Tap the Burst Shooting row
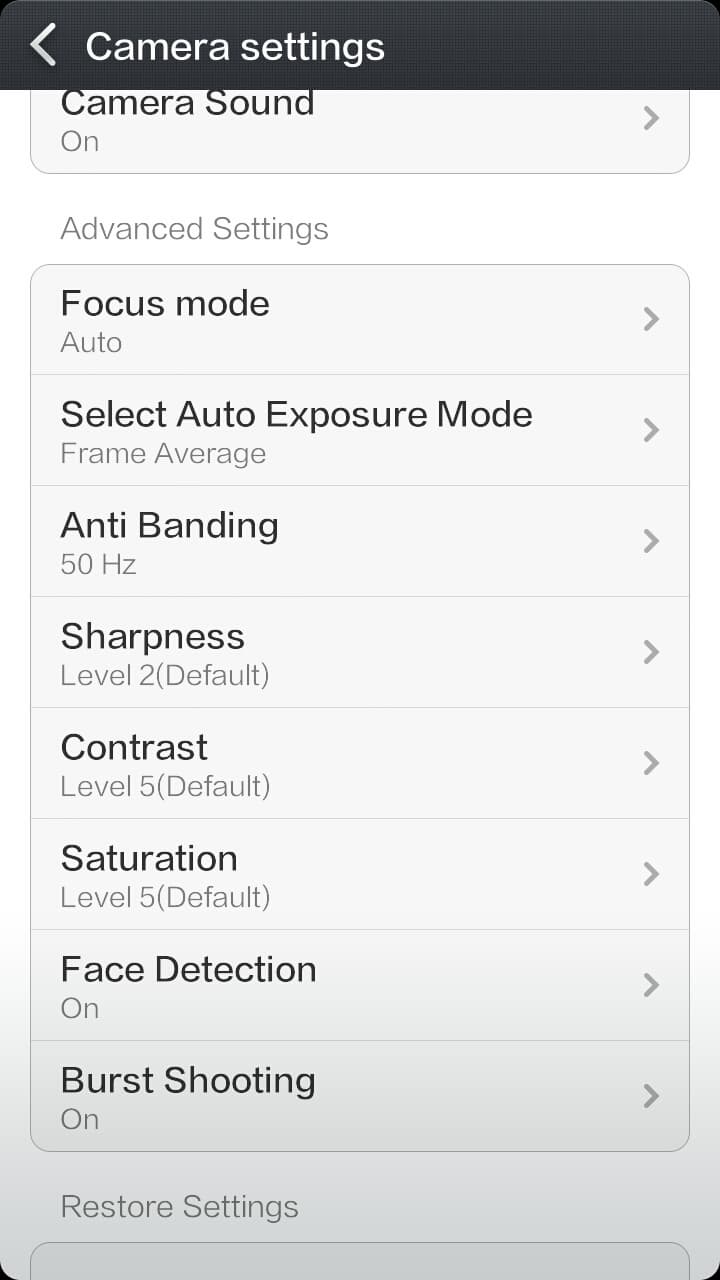This screenshot has width=720, height=1280. 360,1097
